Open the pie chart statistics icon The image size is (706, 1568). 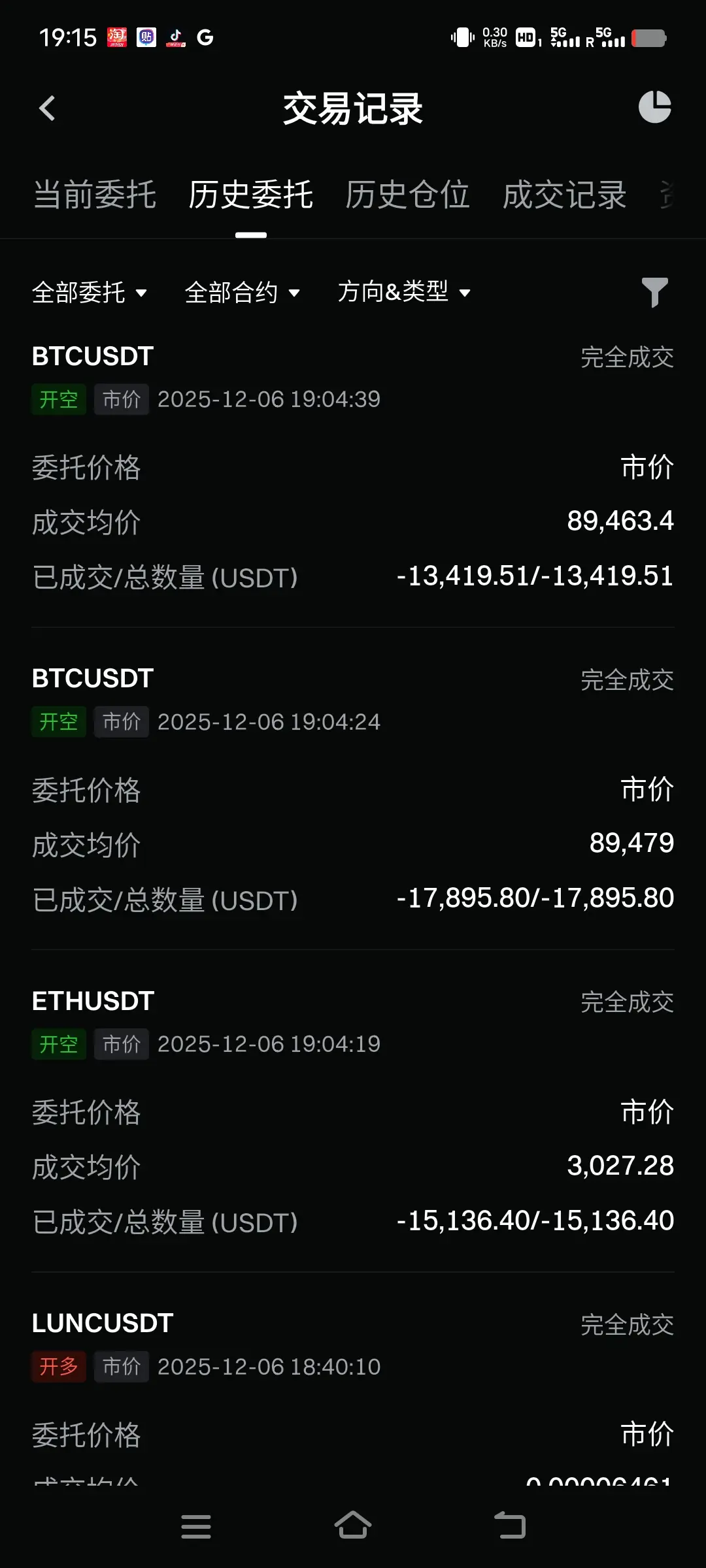pos(654,107)
